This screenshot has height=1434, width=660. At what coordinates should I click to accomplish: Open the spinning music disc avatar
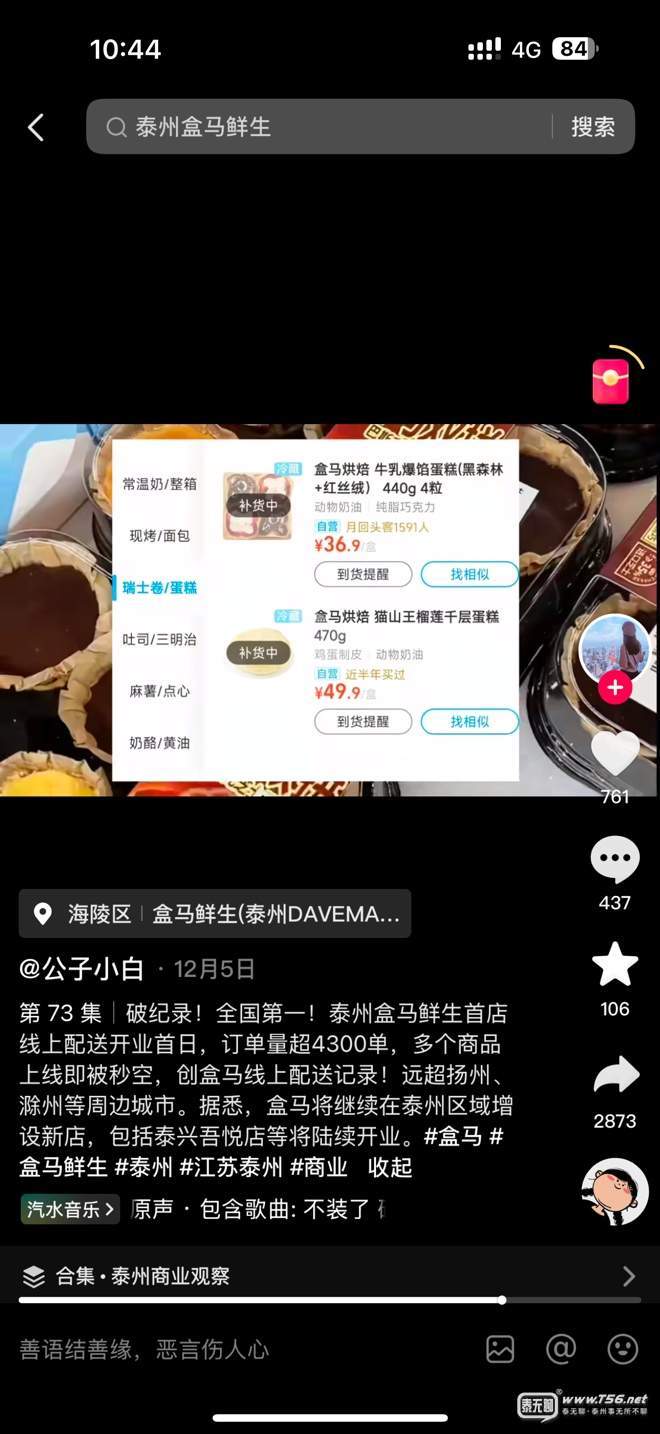click(615, 1191)
